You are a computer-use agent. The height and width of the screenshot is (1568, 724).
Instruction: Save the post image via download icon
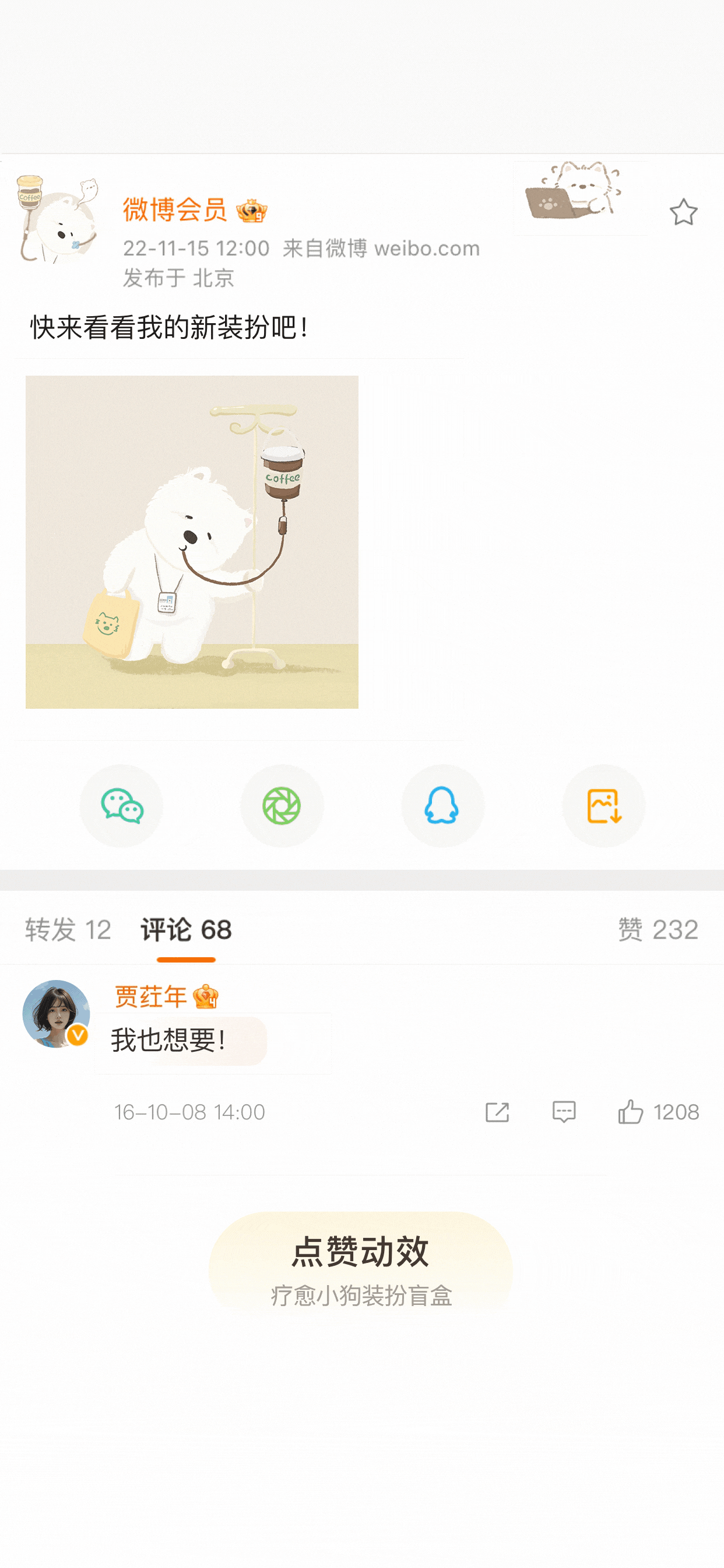click(x=603, y=806)
